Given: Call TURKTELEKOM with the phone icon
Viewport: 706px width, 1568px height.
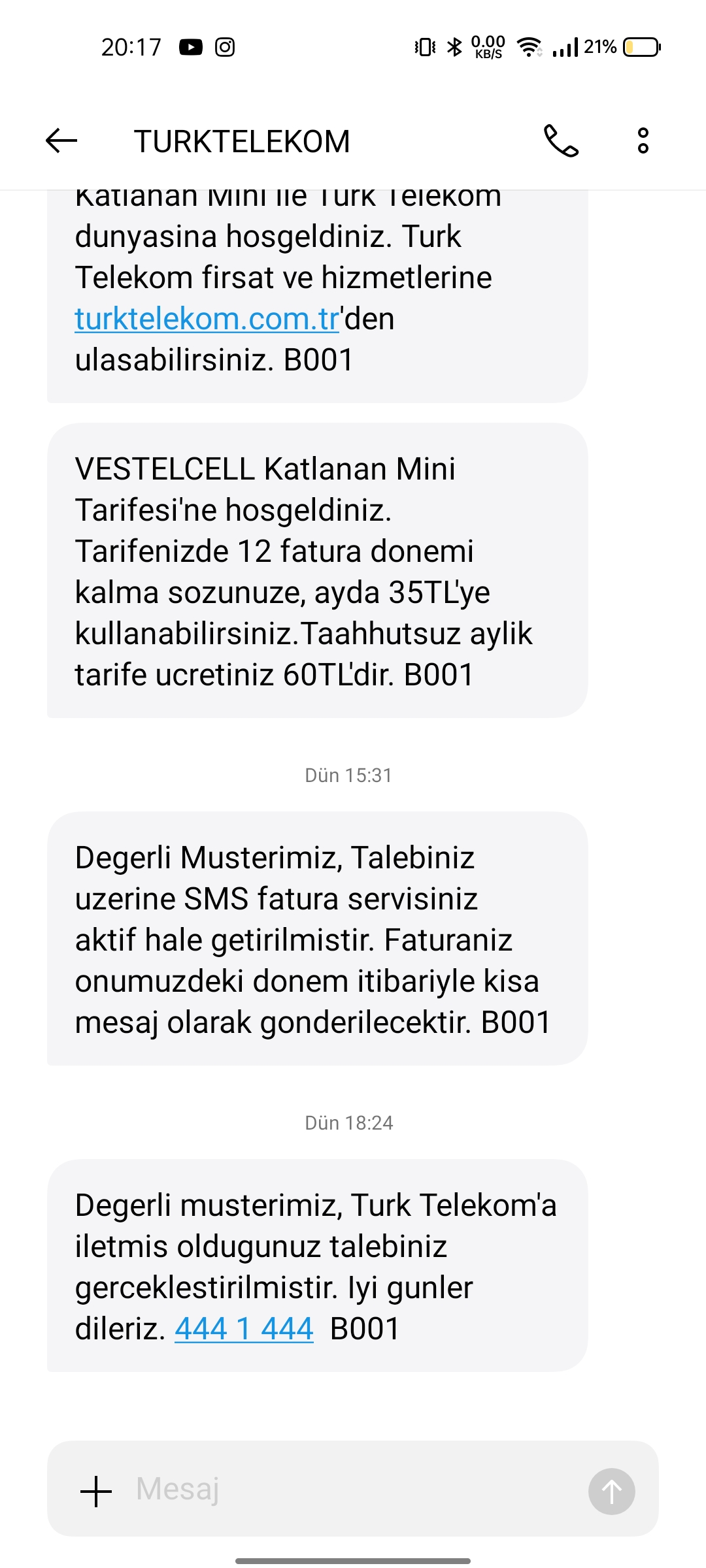Looking at the screenshot, I should click(x=561, y=141).
